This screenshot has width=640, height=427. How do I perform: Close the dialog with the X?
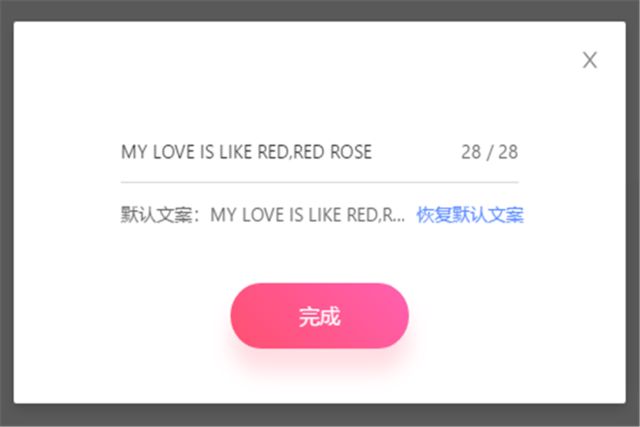(x=590, y=60)
